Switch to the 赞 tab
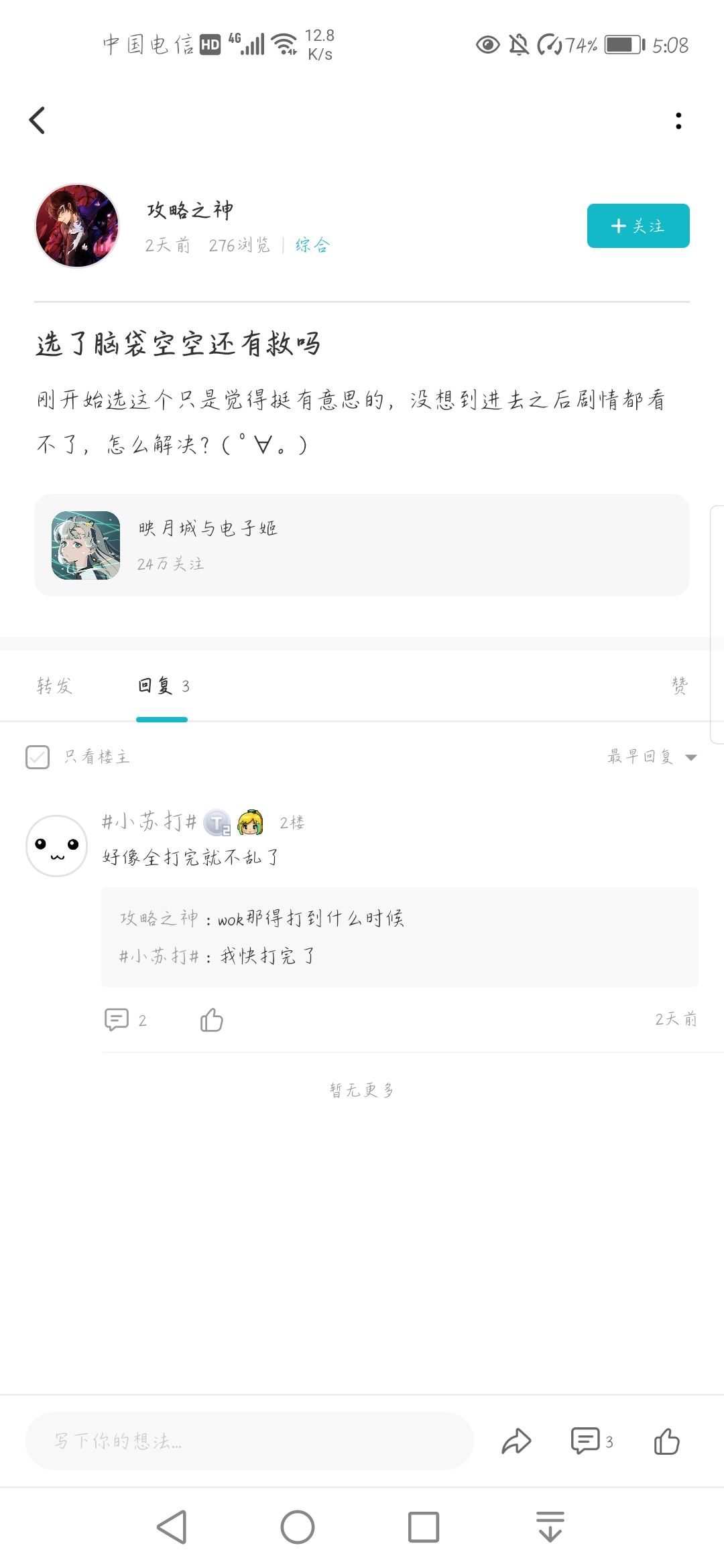 (678, 686)
